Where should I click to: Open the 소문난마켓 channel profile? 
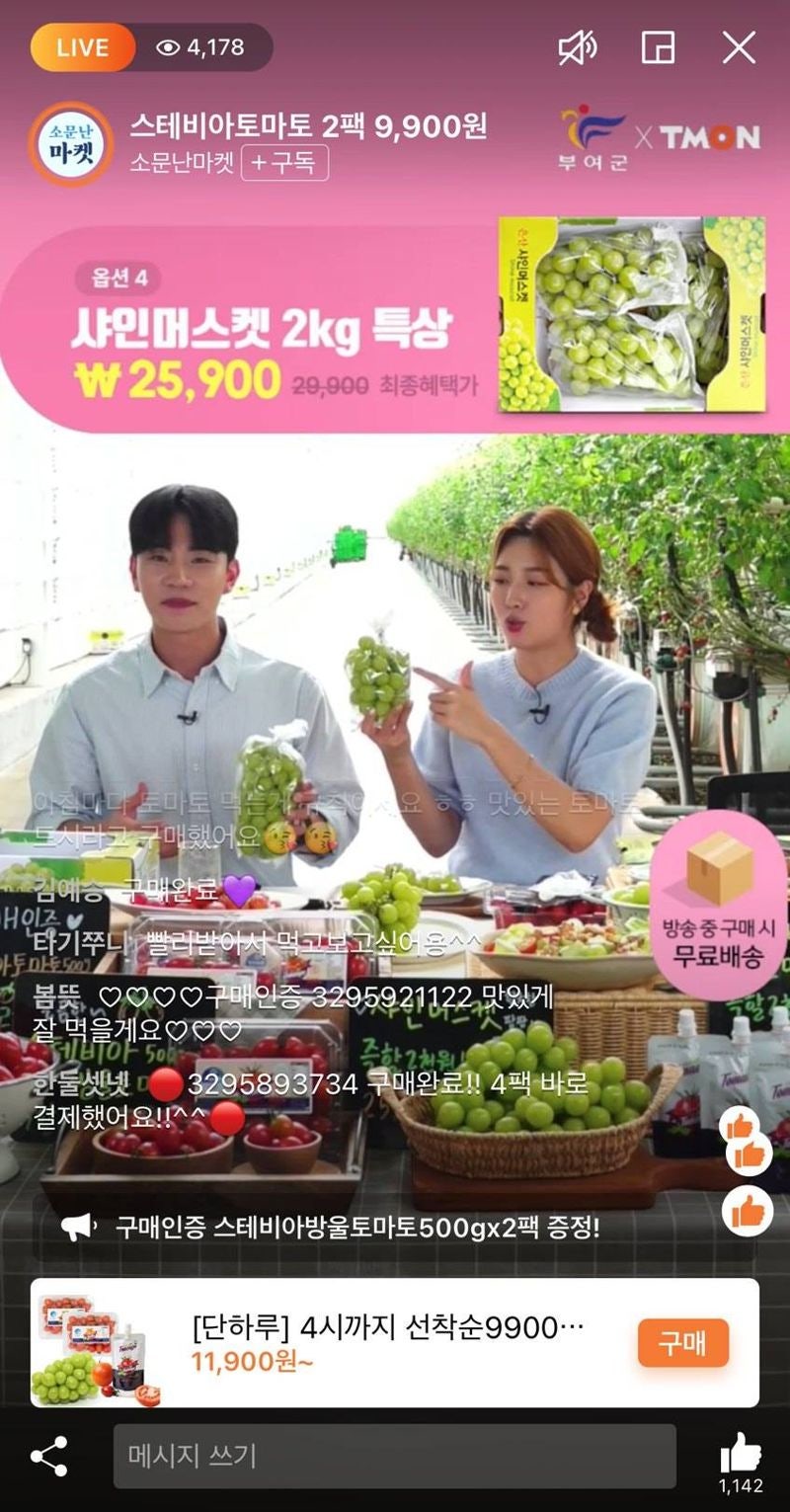(69, 144)
